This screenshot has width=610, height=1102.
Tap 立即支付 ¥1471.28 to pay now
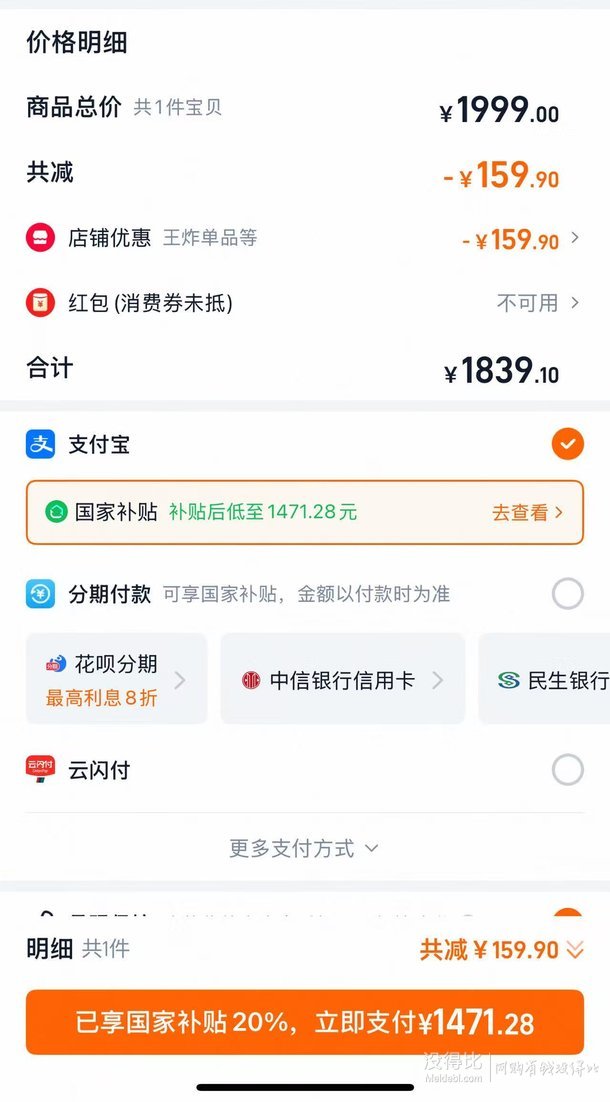point(304,1023)
